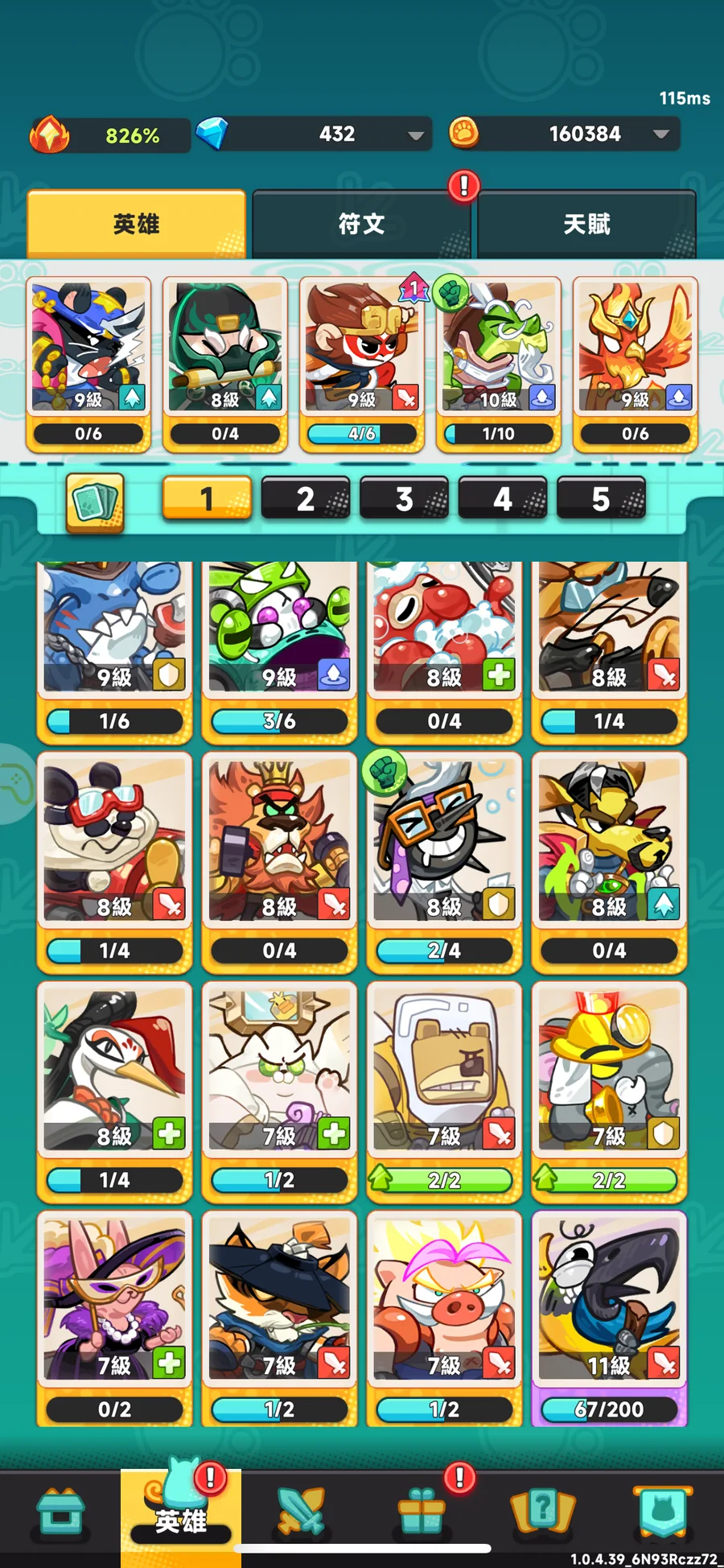
Task: Switch to team preset 5
Action: (x=601, y=499)
